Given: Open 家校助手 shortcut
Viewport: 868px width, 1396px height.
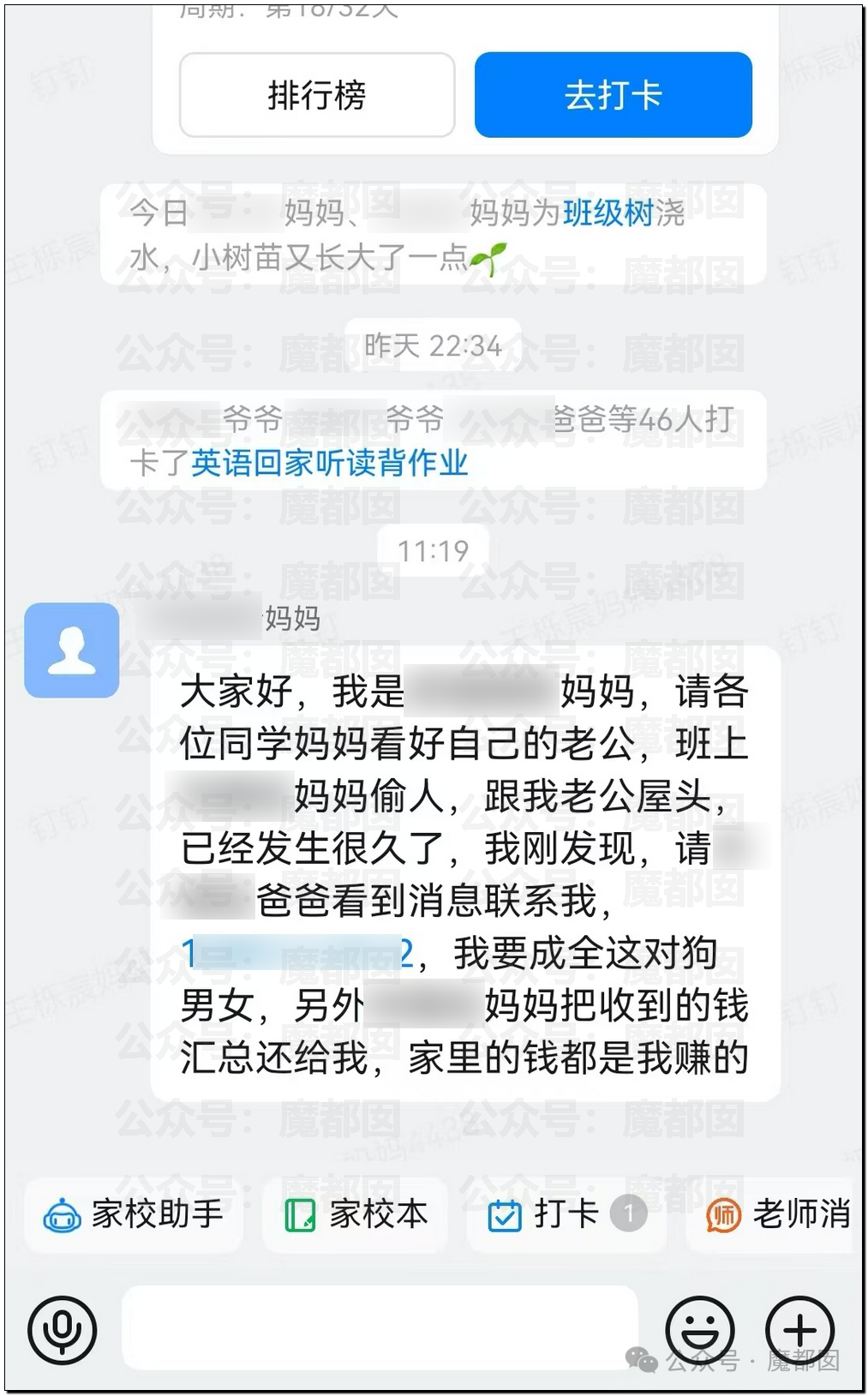Looking at the screenshot, I should (x=134, y=1214).
